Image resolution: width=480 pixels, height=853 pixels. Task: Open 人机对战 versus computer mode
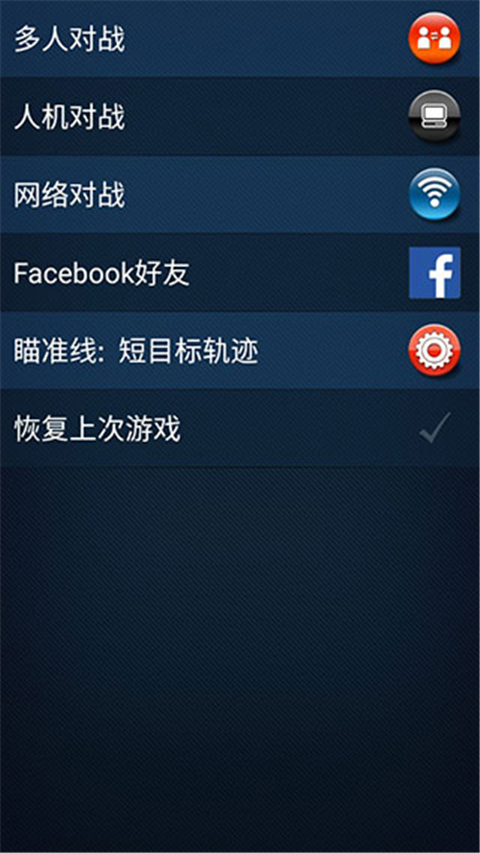click(240, 116)
